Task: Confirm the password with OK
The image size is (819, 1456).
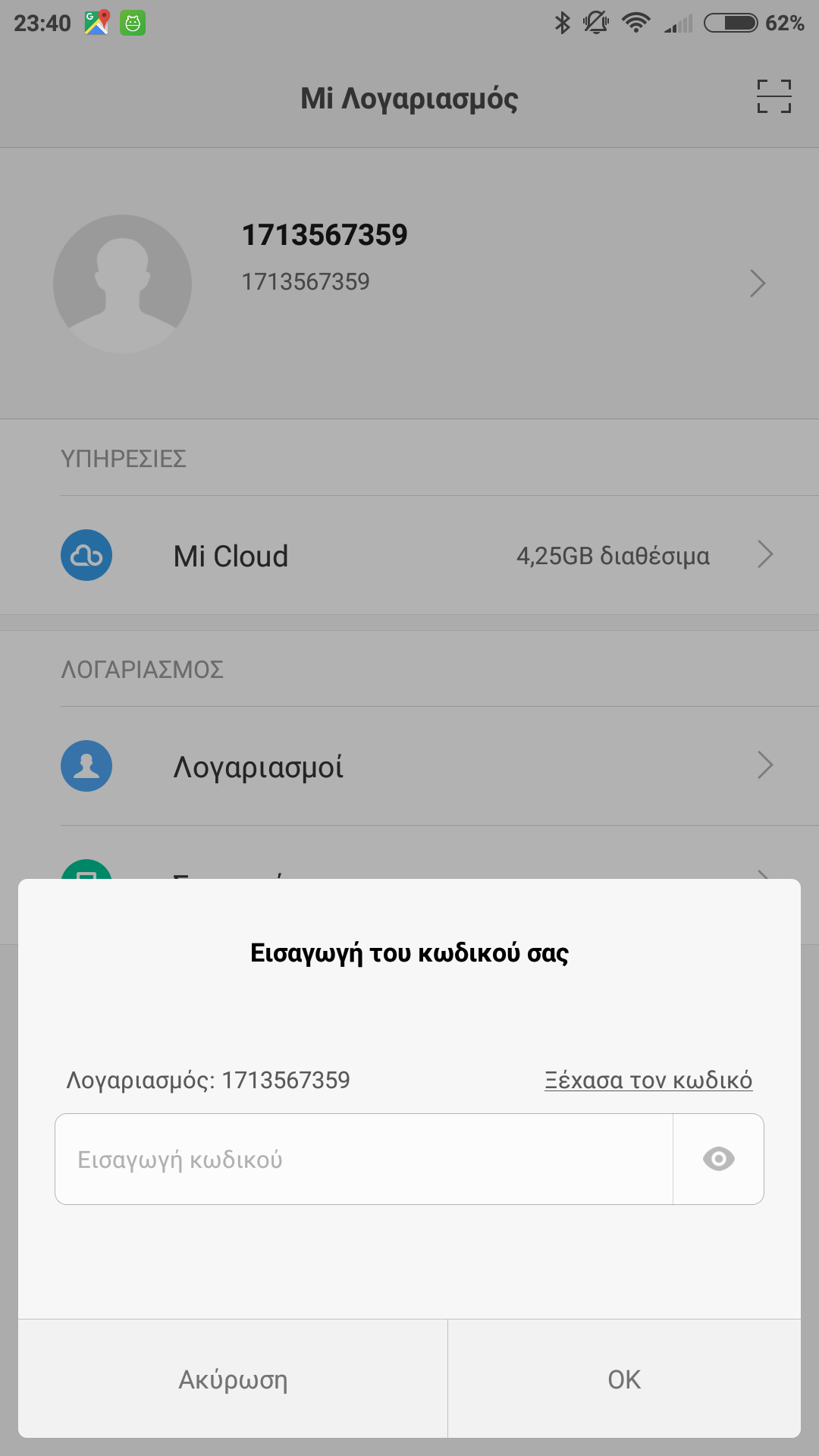Action: [624, 1379]
